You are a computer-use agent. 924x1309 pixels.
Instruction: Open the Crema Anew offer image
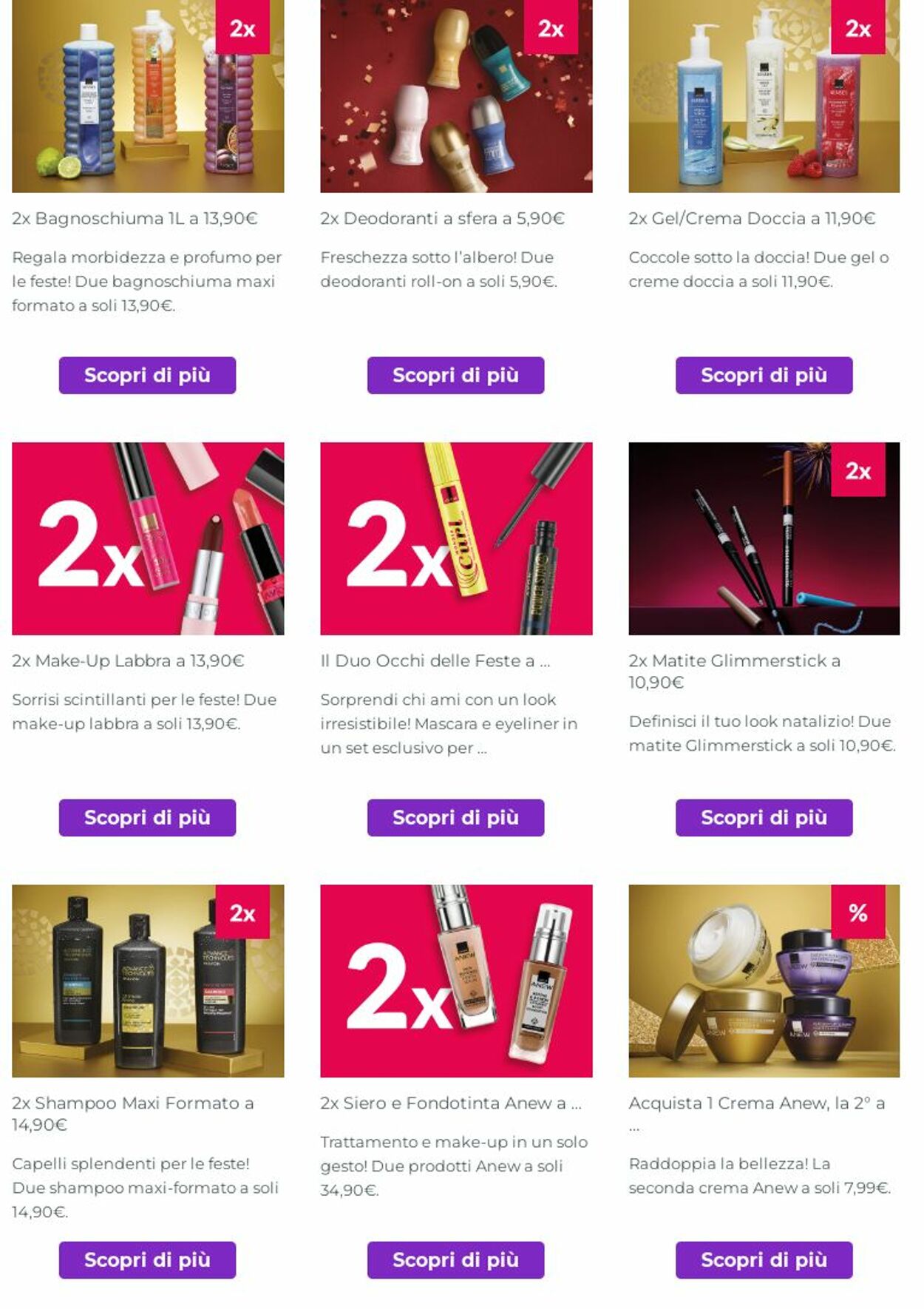(764, 981)
